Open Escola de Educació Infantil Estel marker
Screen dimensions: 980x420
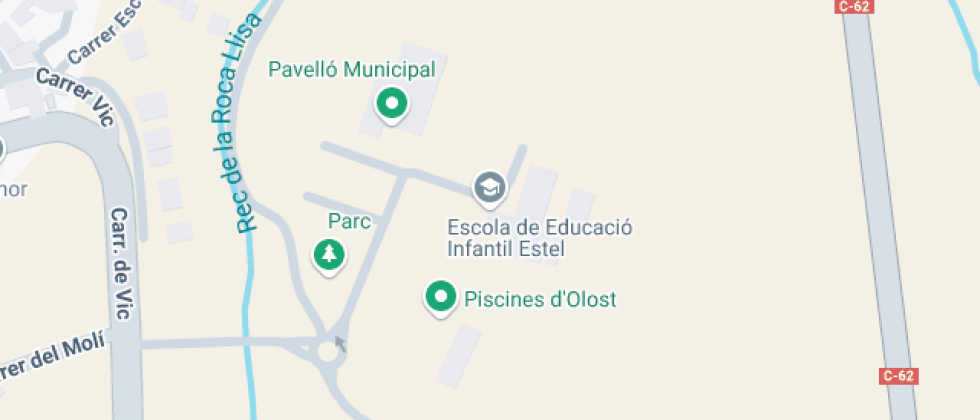click(489, 186)
